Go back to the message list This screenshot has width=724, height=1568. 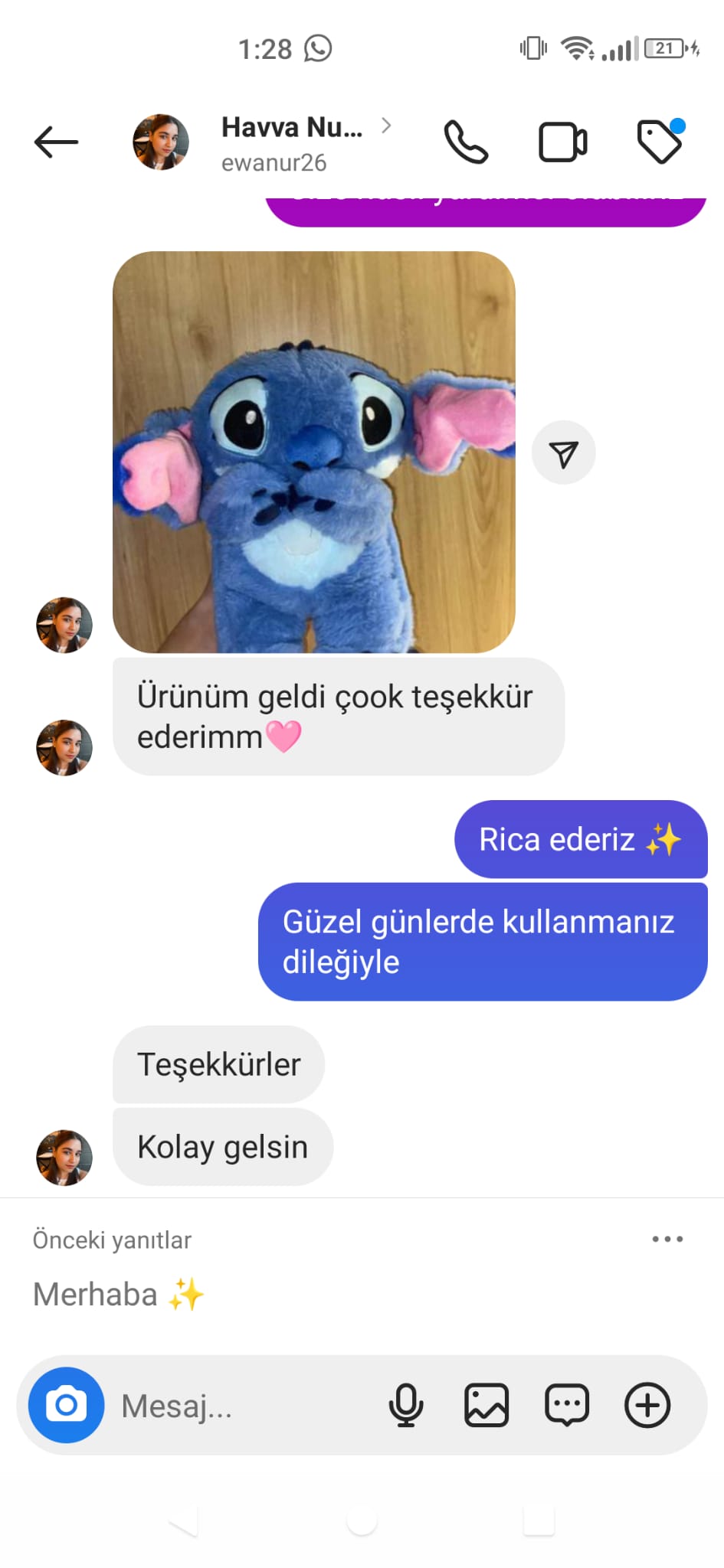[56, 142]
